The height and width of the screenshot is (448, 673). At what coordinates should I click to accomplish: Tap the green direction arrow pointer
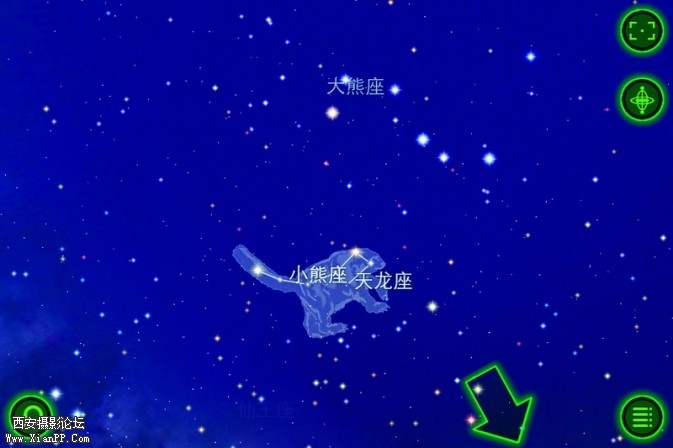pos(502,404)
